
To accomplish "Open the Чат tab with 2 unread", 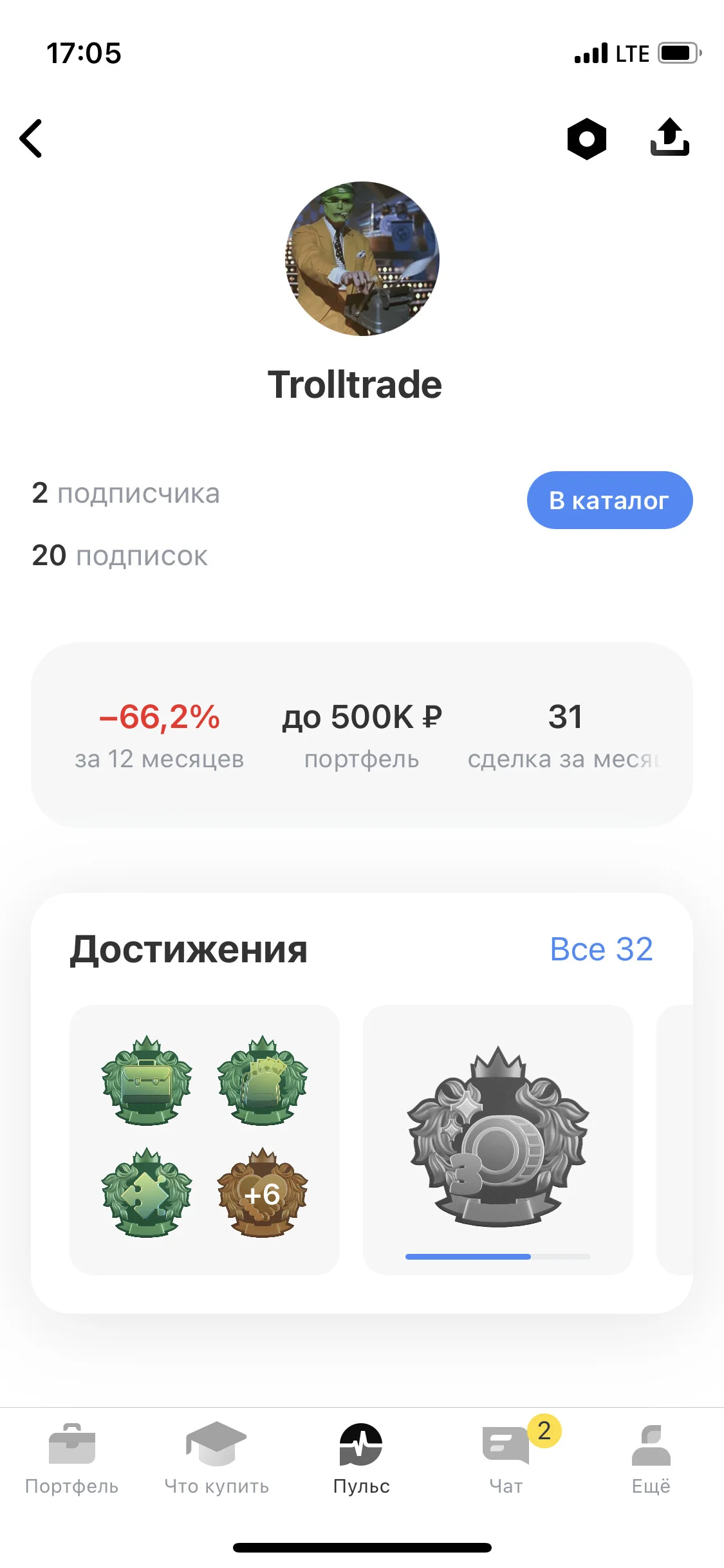I will coord(506,1459).
